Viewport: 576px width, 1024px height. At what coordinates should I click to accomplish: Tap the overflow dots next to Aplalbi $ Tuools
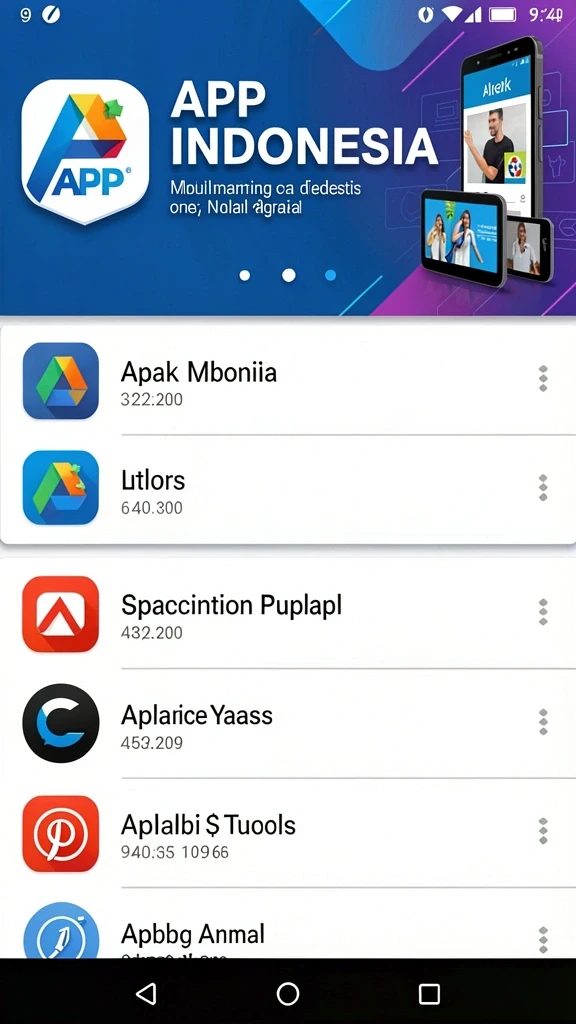[543, 831]
